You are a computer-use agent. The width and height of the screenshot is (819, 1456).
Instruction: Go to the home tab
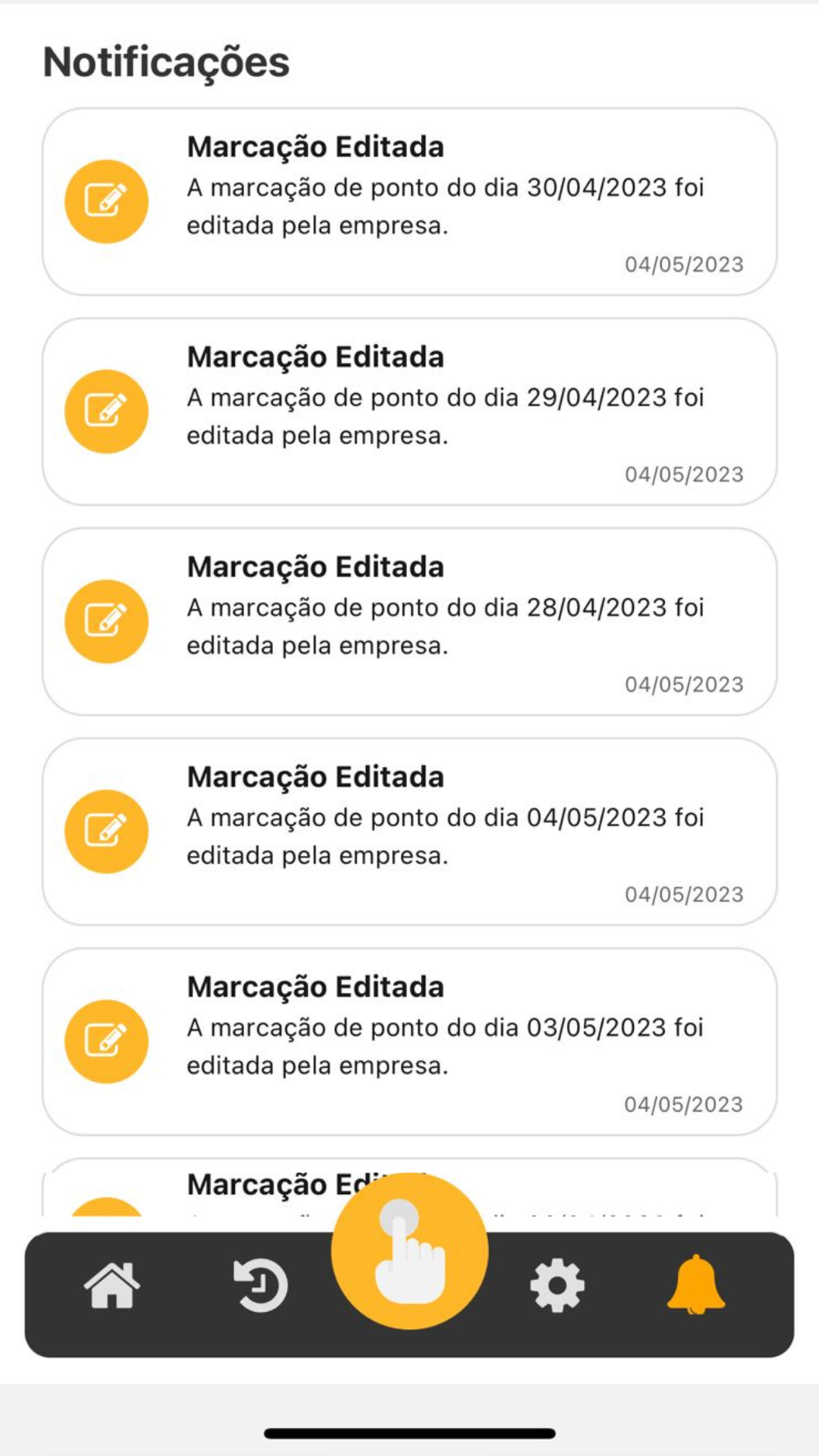pyautogui.click(x=112, y=1286)
